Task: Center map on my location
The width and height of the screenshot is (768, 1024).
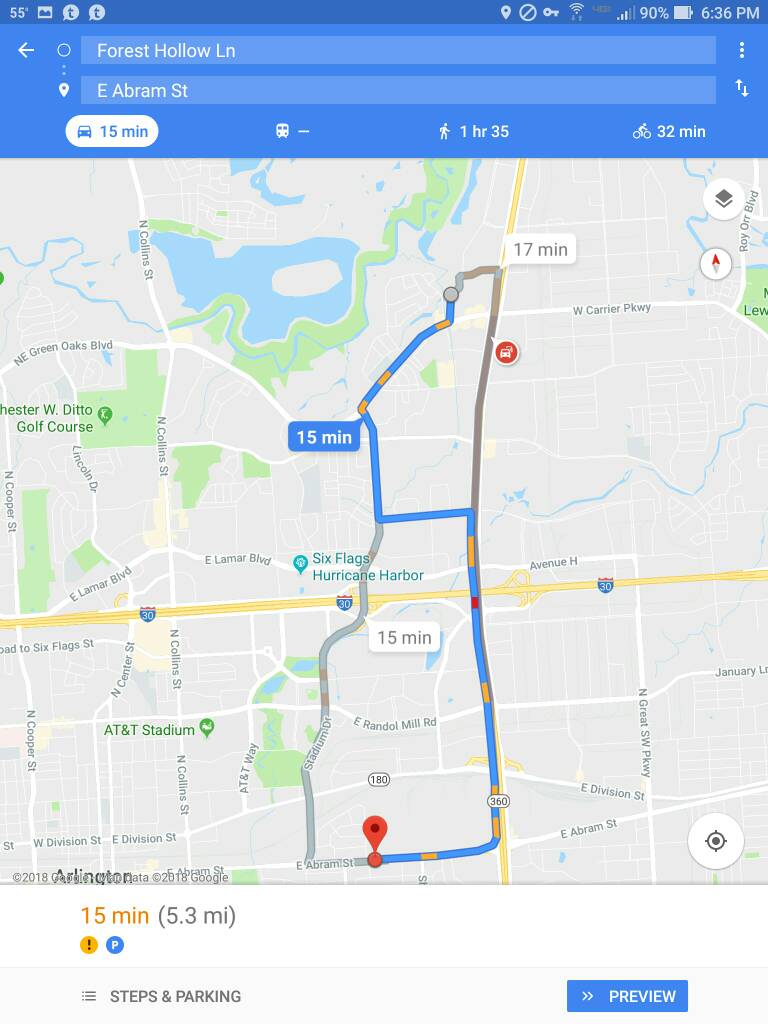Action: pyautogui.click(x=715, y=841)
